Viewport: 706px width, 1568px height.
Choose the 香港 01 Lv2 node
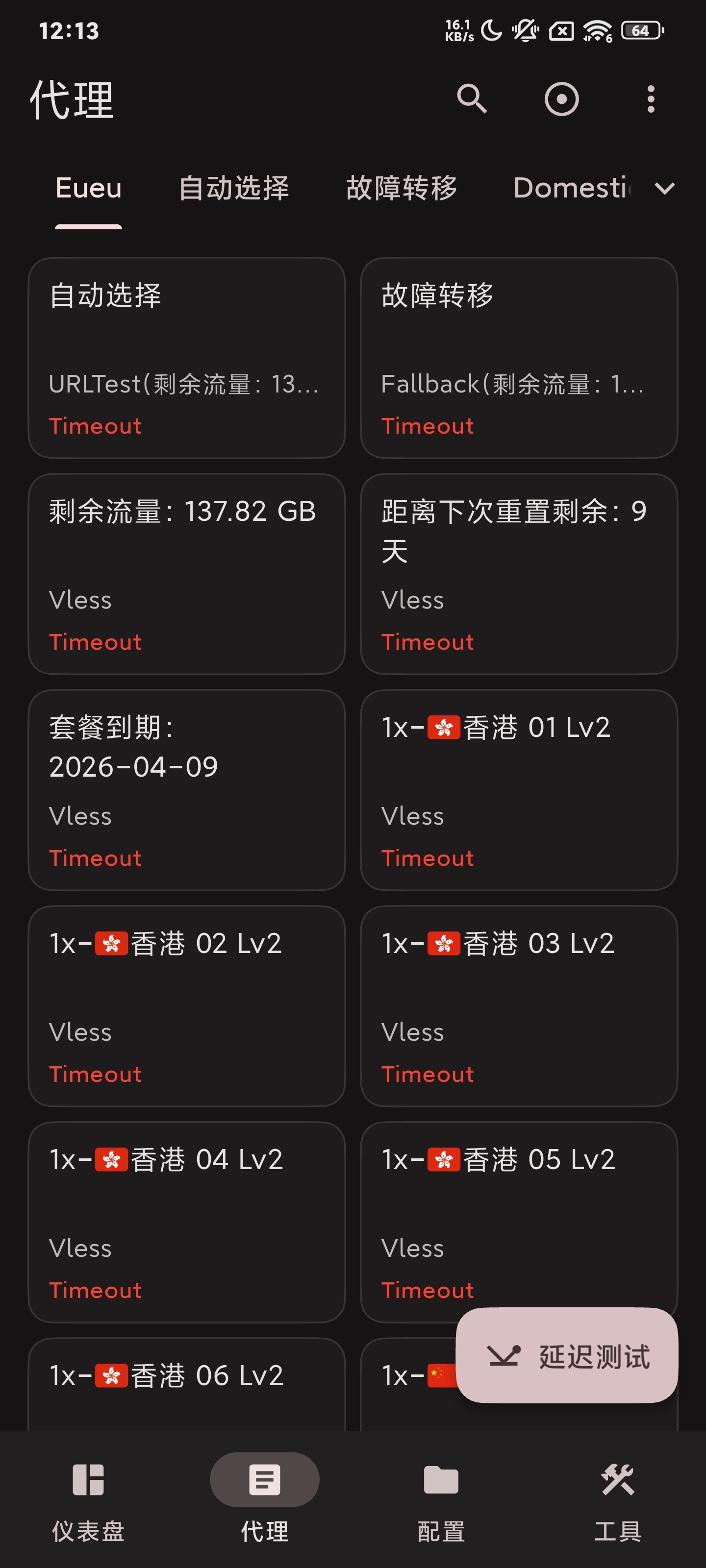click(x=518, y=789)
